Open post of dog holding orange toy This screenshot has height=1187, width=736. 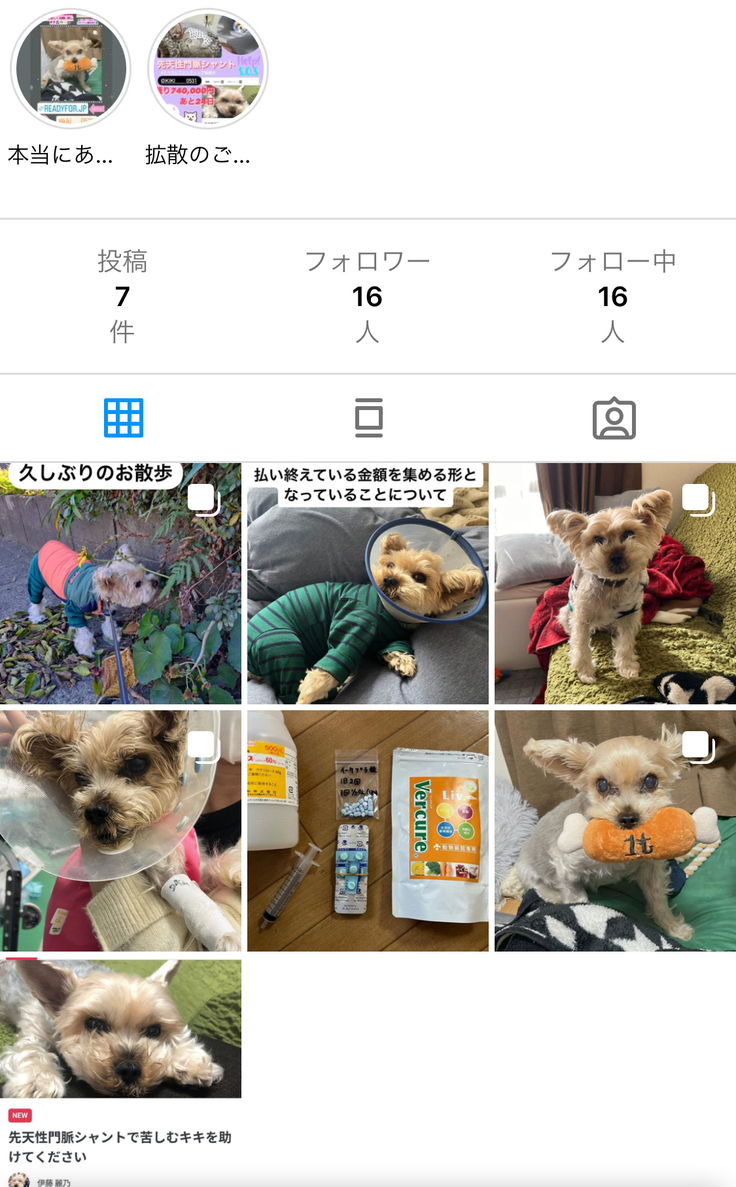pyautogui.click(x=614, y=831)
